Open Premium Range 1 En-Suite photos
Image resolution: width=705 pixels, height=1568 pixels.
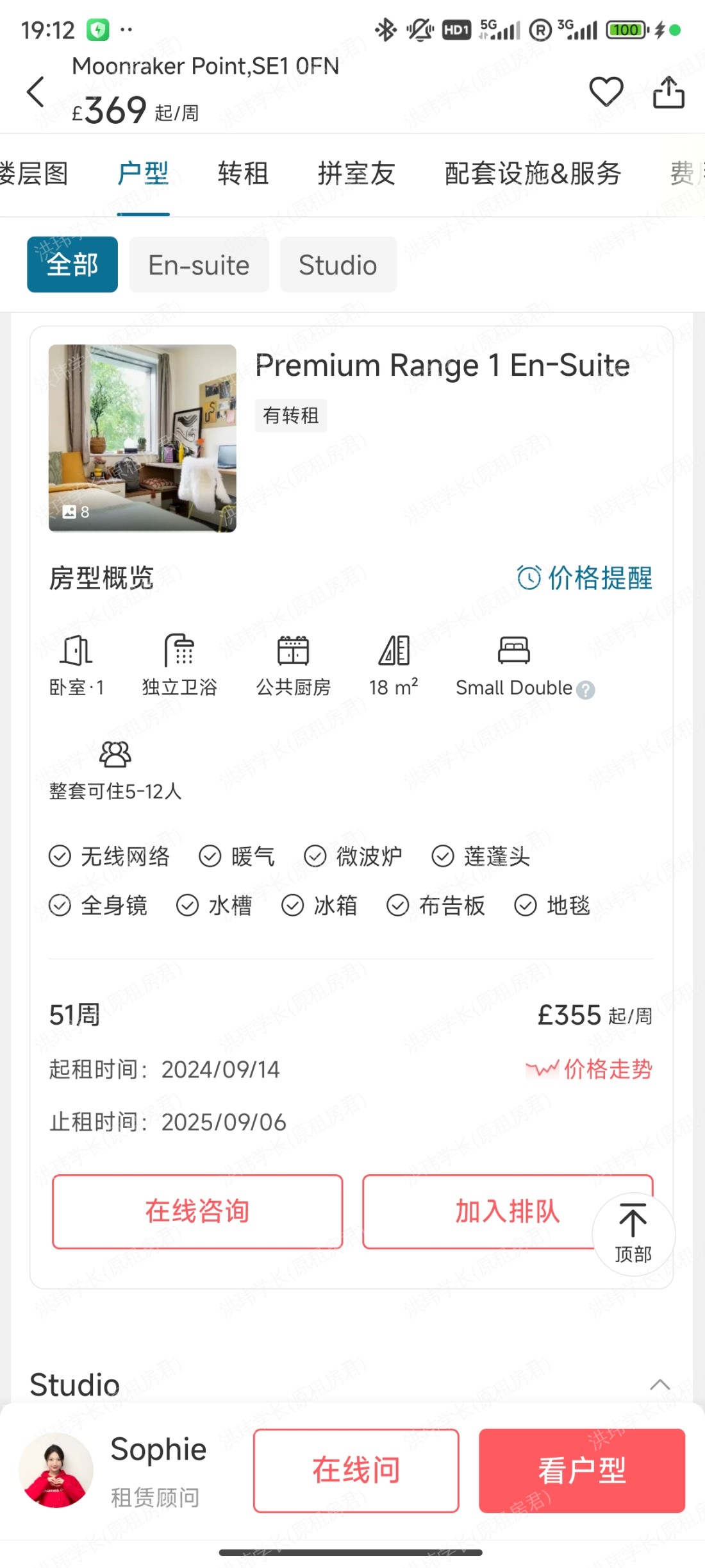(142, 438)
